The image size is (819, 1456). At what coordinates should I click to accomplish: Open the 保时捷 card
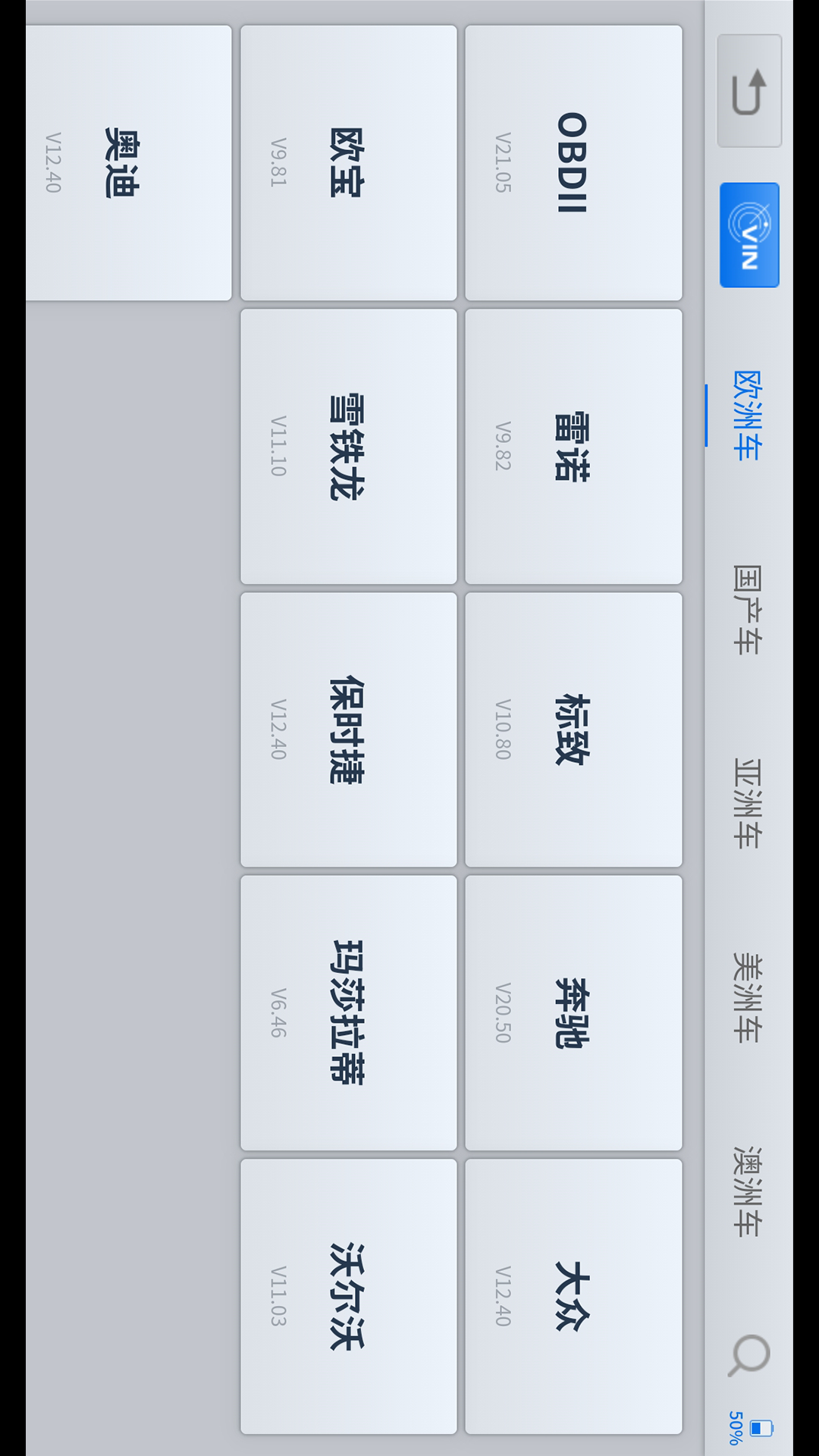(349, 730)
